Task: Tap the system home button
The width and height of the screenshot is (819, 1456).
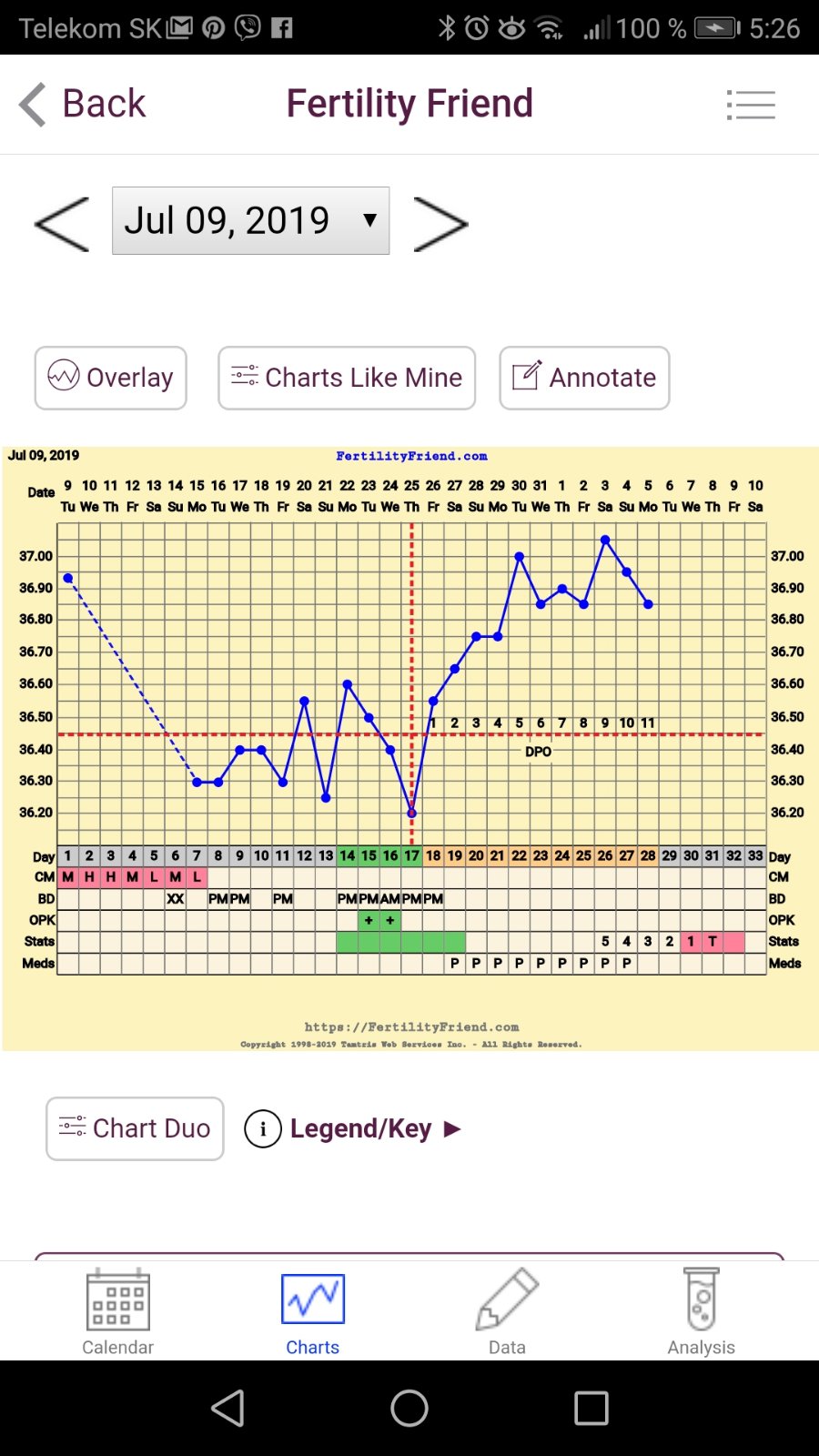Action: [x=409, y=1409]
